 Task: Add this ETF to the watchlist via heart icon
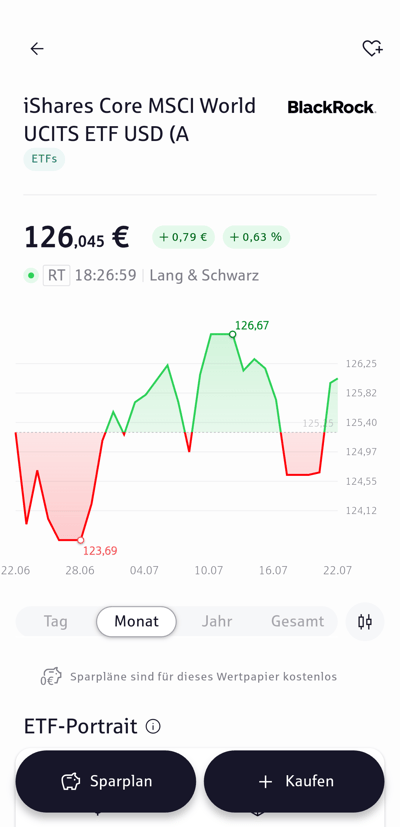pyautogui.click(x=373, y=49)
